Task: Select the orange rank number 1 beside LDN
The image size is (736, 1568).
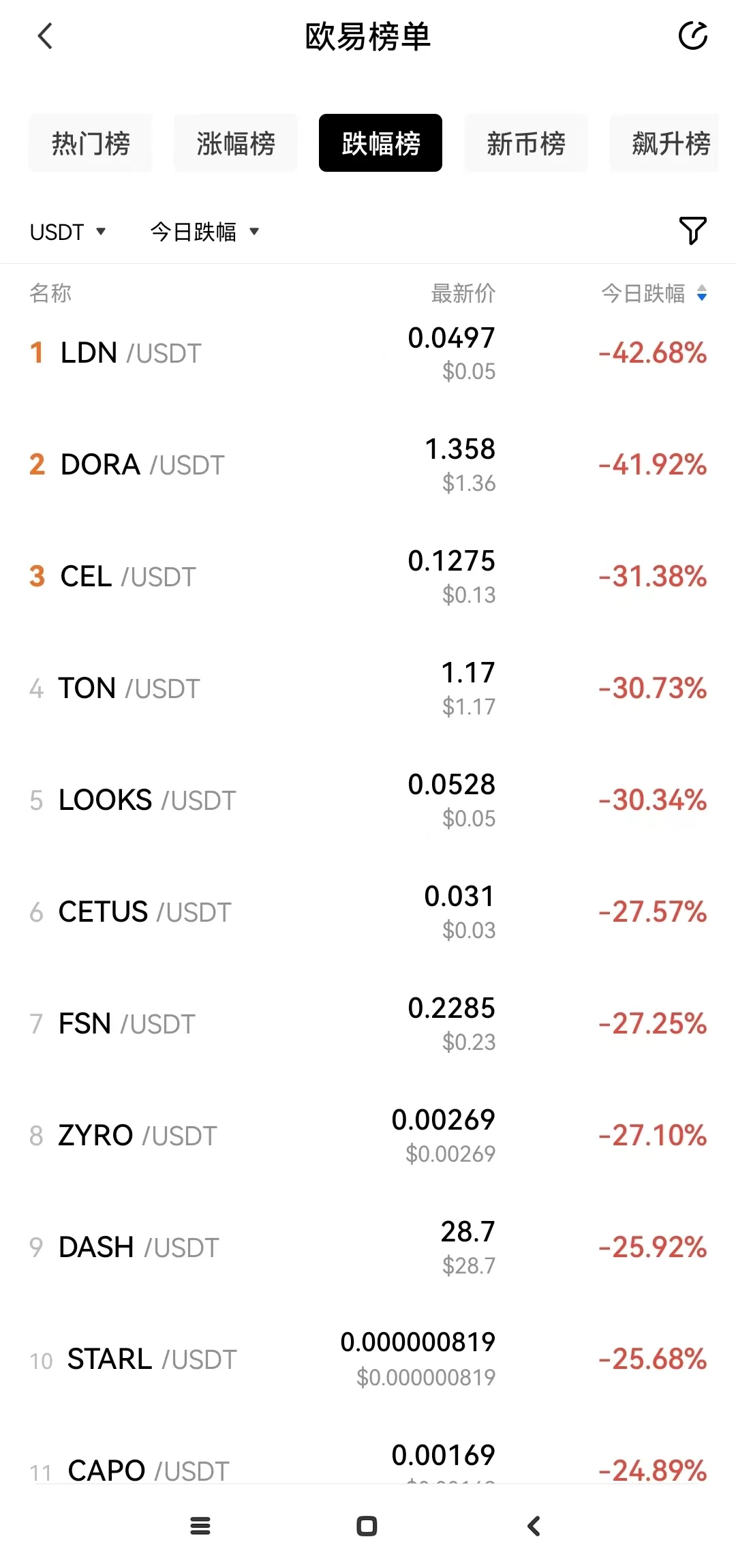Action: [37, 353]
